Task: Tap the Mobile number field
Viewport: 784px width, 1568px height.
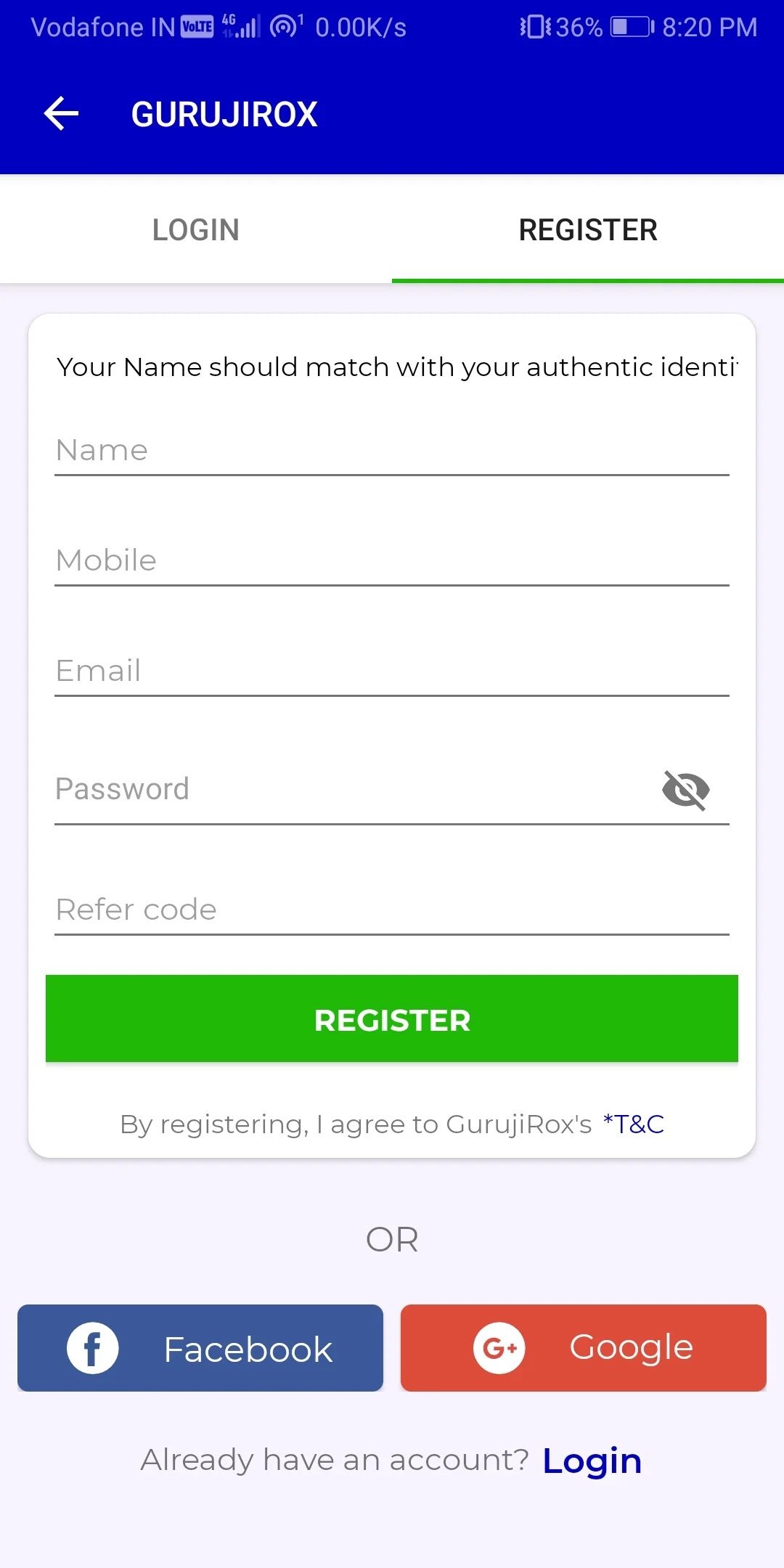Action: click(392, 560)
